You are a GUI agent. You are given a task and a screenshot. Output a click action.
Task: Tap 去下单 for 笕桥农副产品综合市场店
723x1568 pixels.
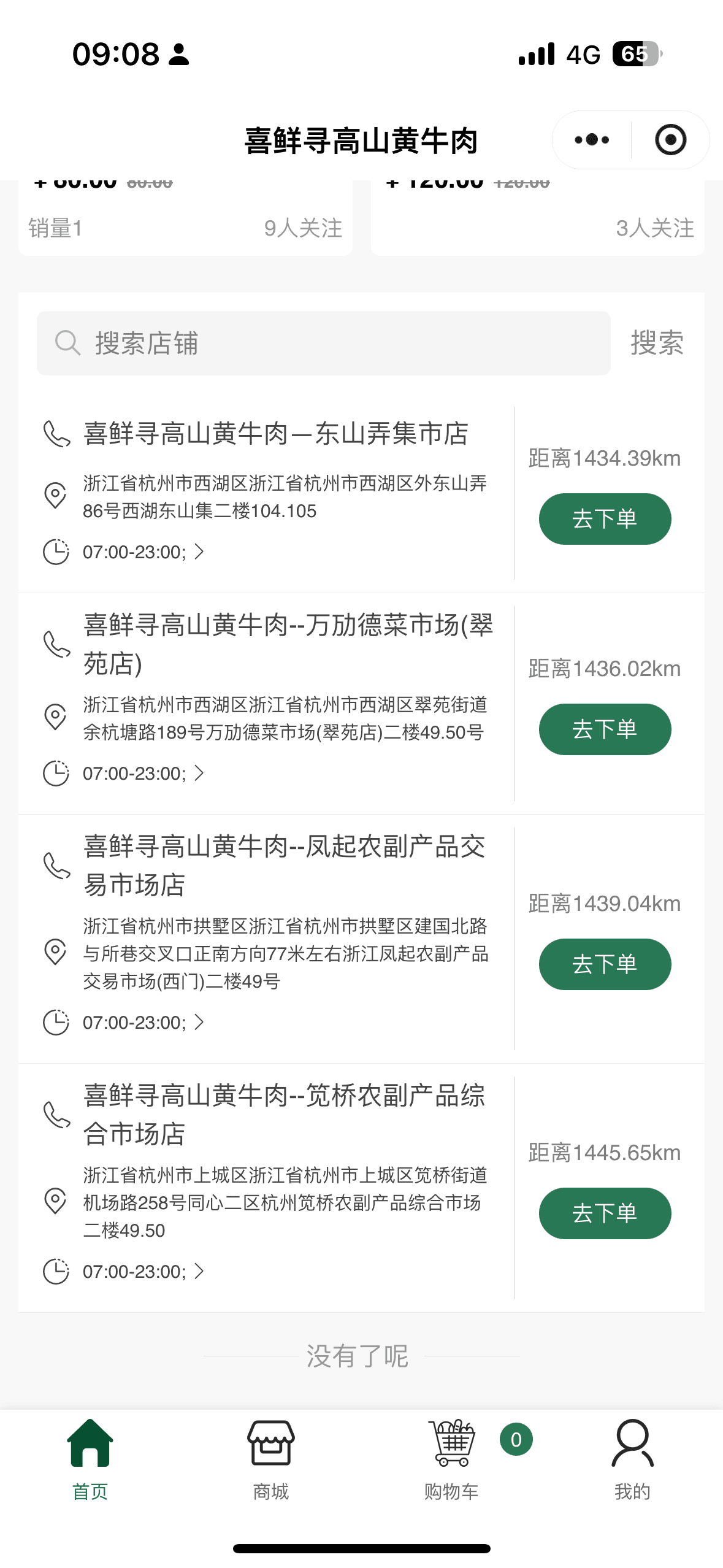(x=605, y=1213)
